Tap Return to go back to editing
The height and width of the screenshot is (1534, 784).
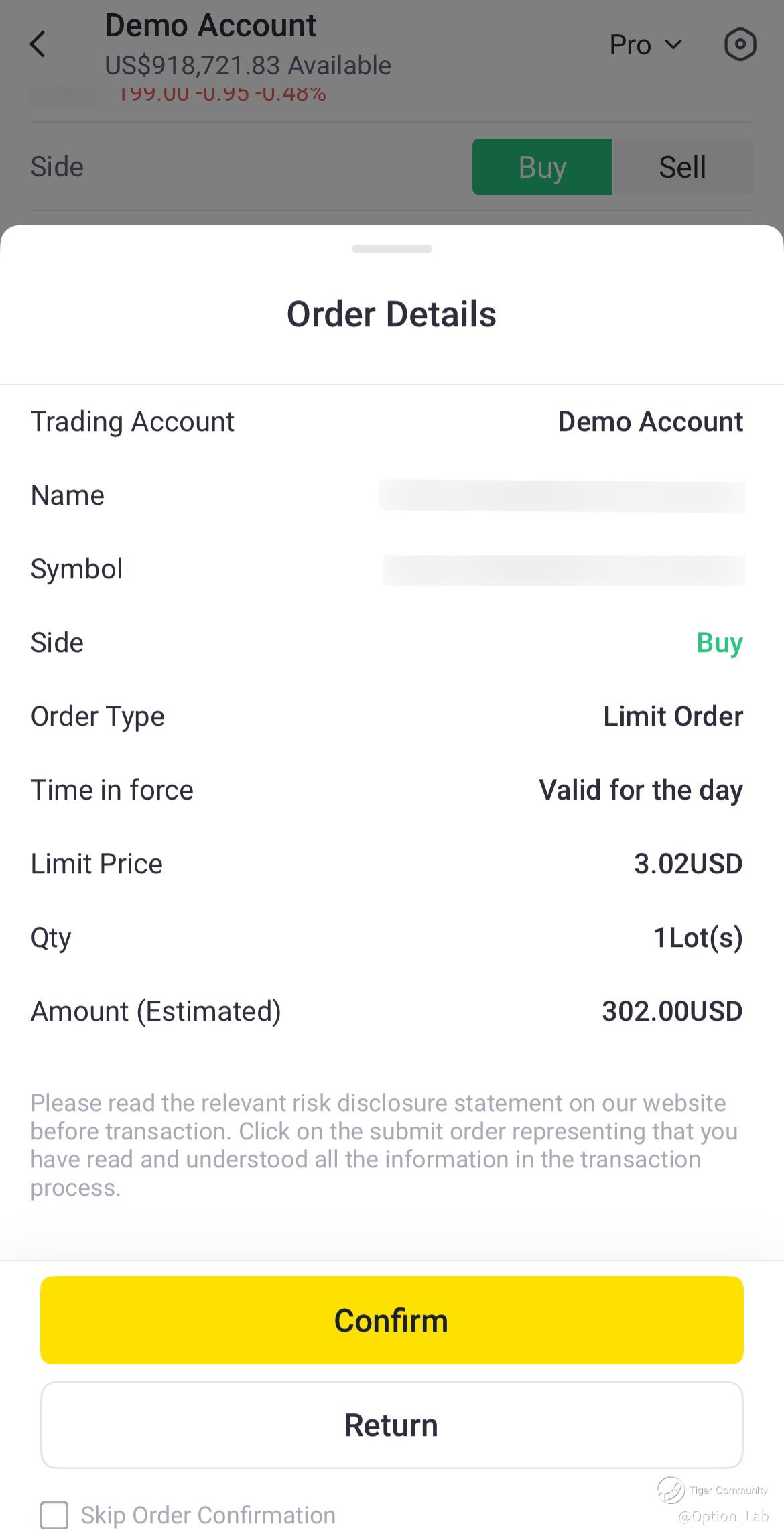391,1424
